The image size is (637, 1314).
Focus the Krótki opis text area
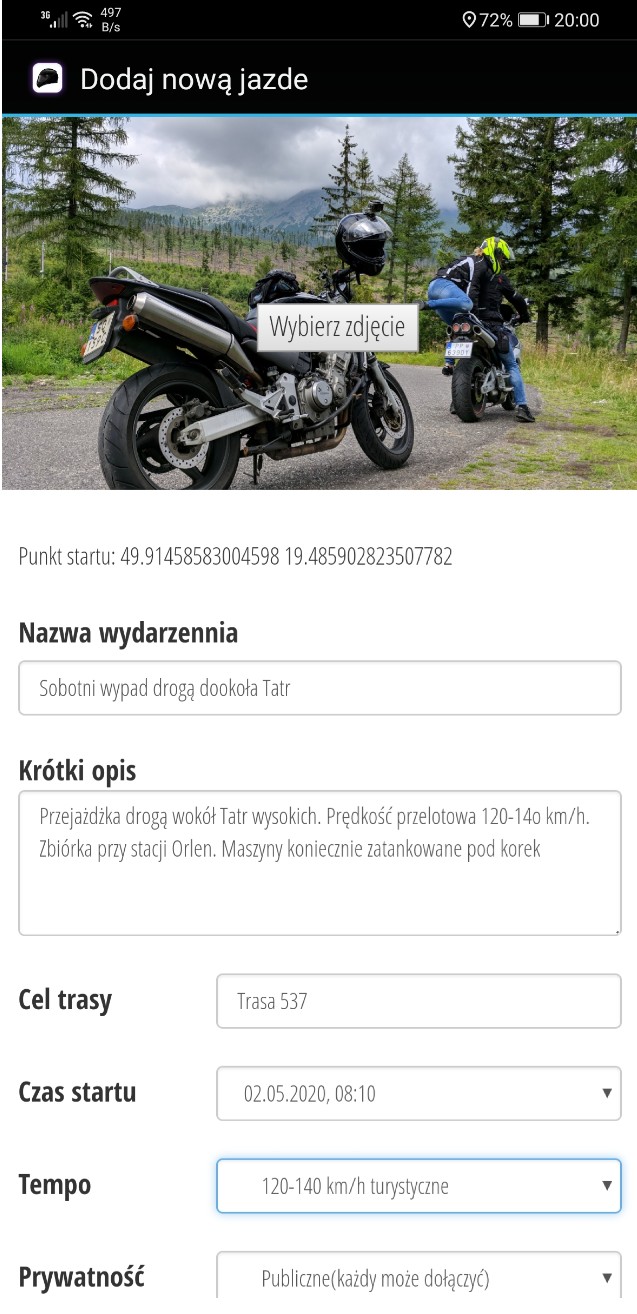(320, 863)
